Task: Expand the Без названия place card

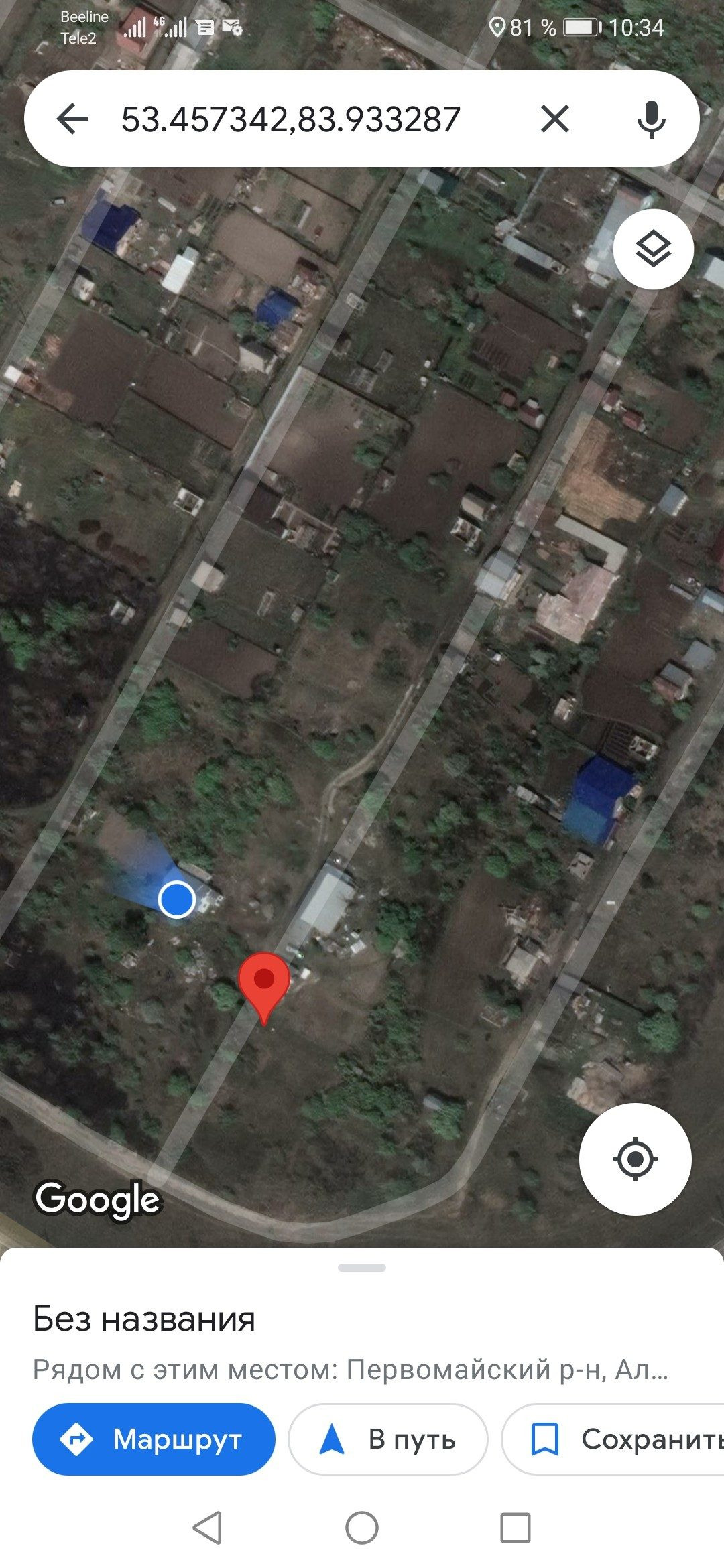Action: [x=362, y=1319]
